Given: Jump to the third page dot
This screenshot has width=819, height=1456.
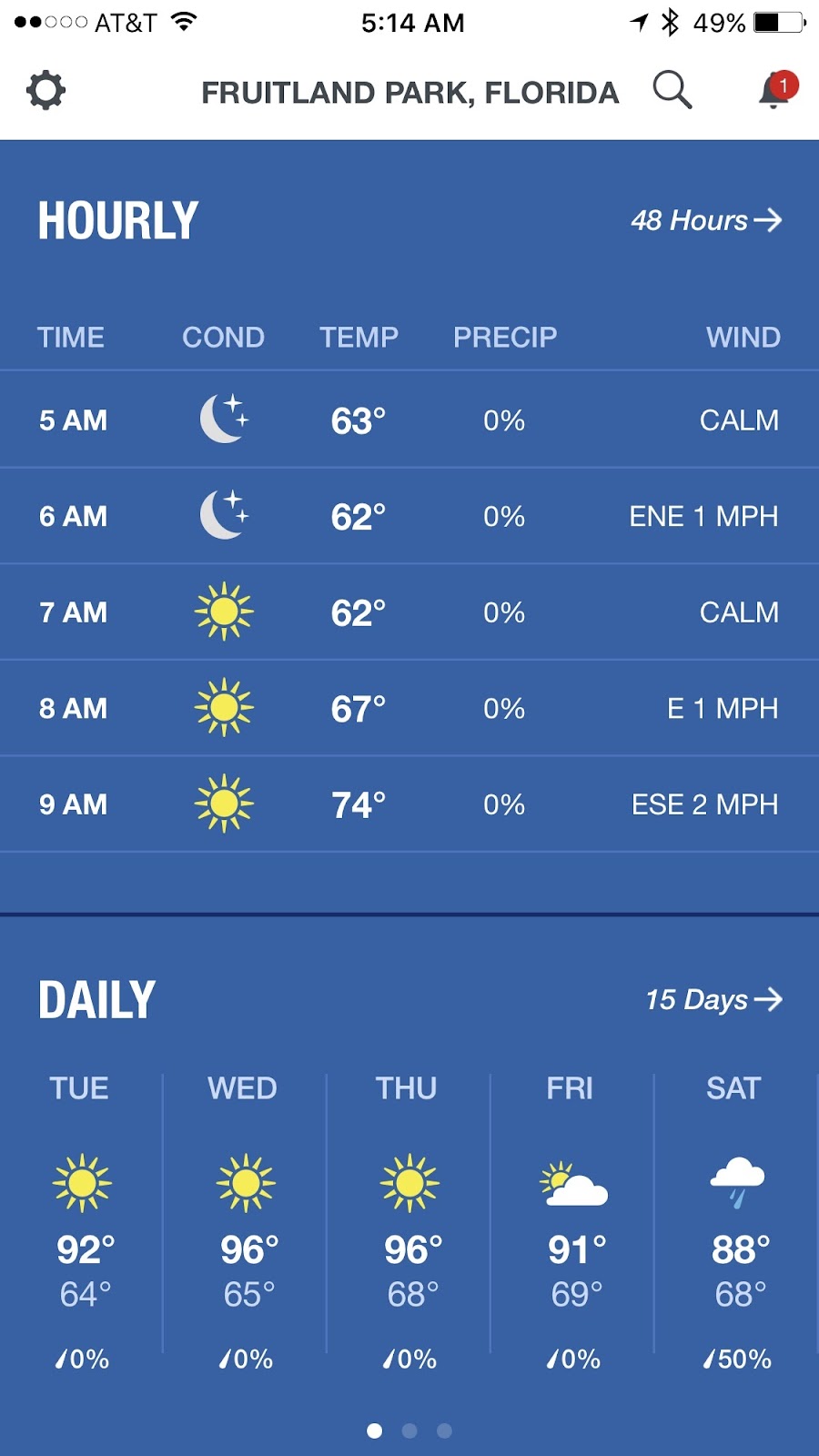Looking at the screenshot, I should 444,1431.
